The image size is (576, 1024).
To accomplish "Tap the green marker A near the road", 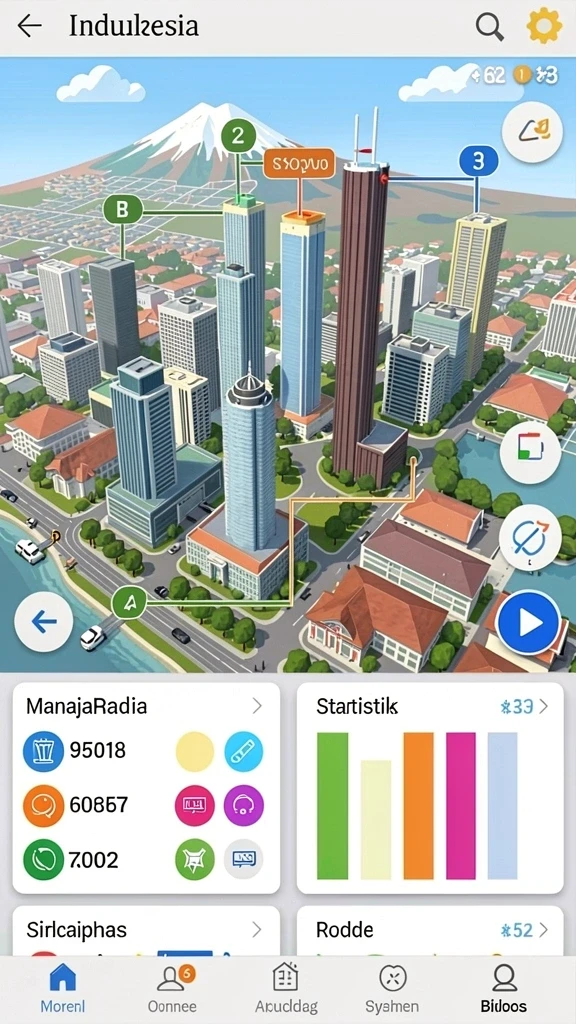I will (x=129, y=602).
